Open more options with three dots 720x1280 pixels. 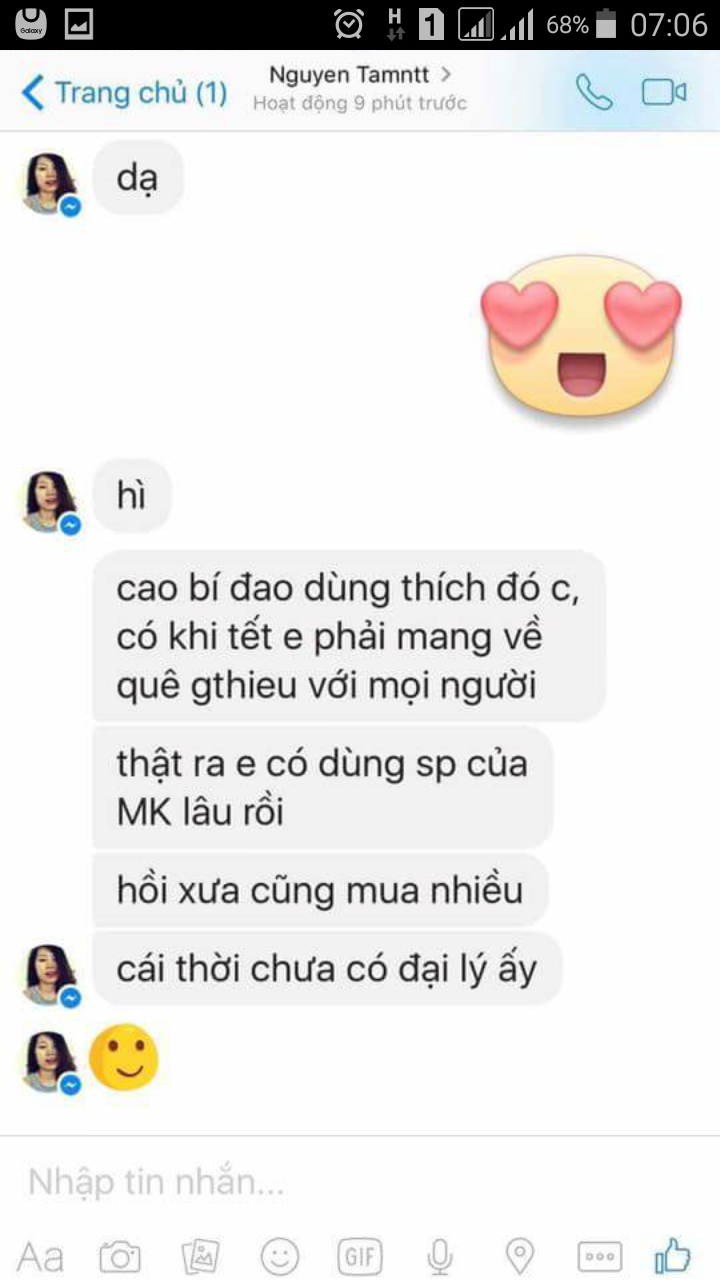pyautogui.click(x=599, y=1256)
